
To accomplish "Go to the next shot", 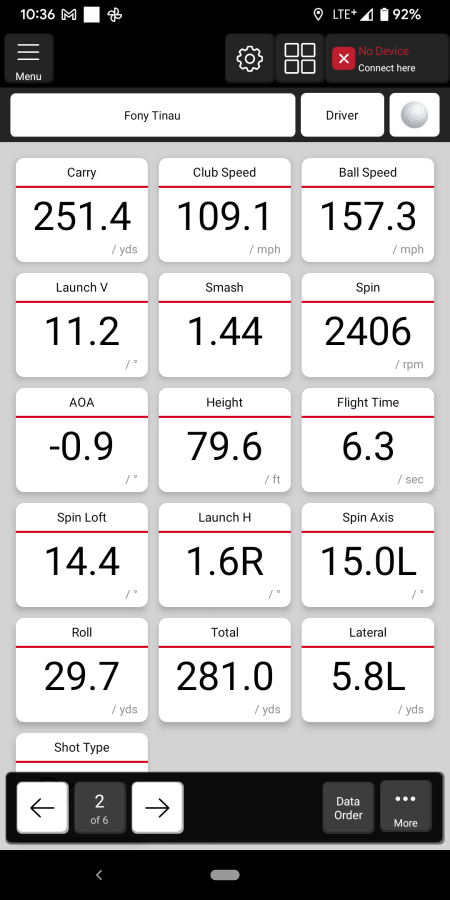I will (x=157, y=808).
